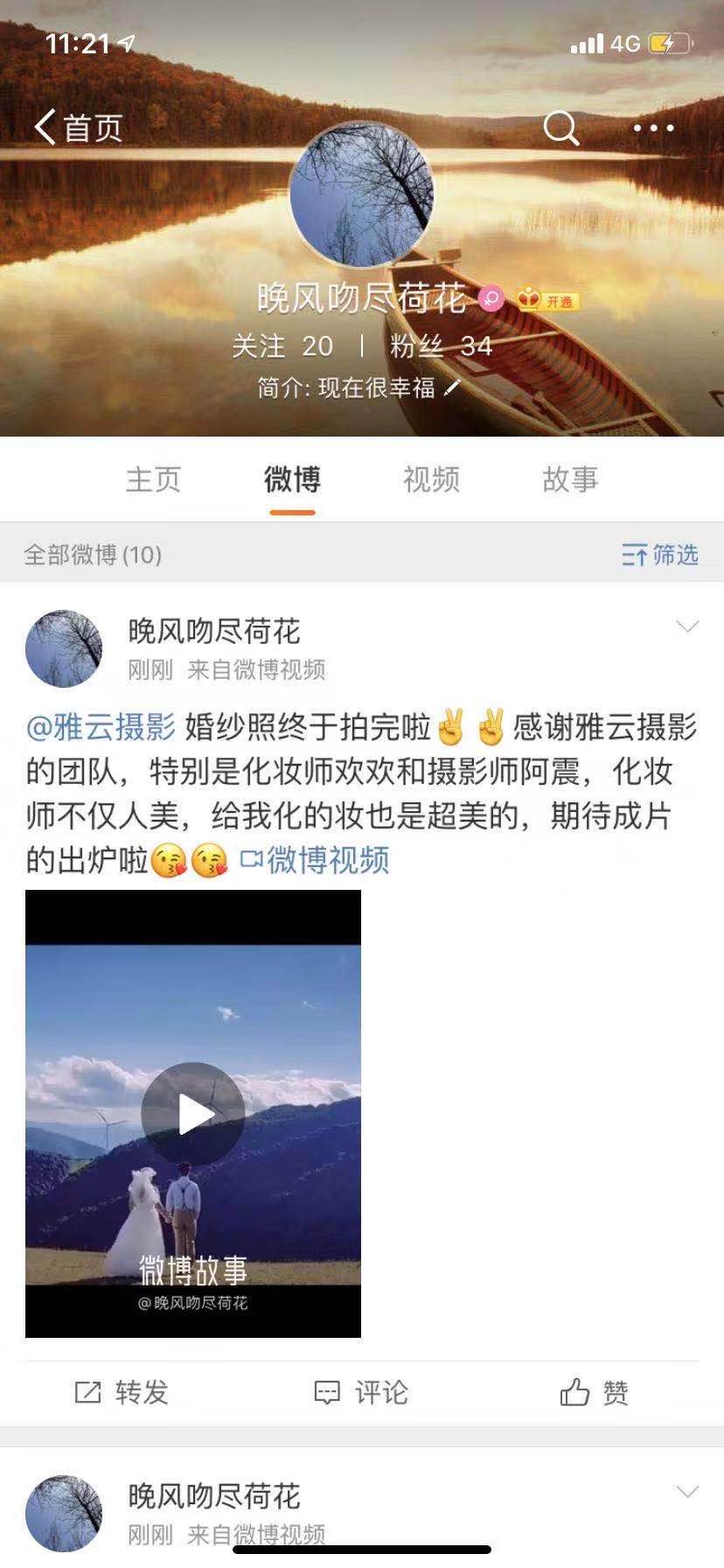This screenshot has width=724, height=1568.
Task: Select the 微博 tab
Action: (292, 479)
